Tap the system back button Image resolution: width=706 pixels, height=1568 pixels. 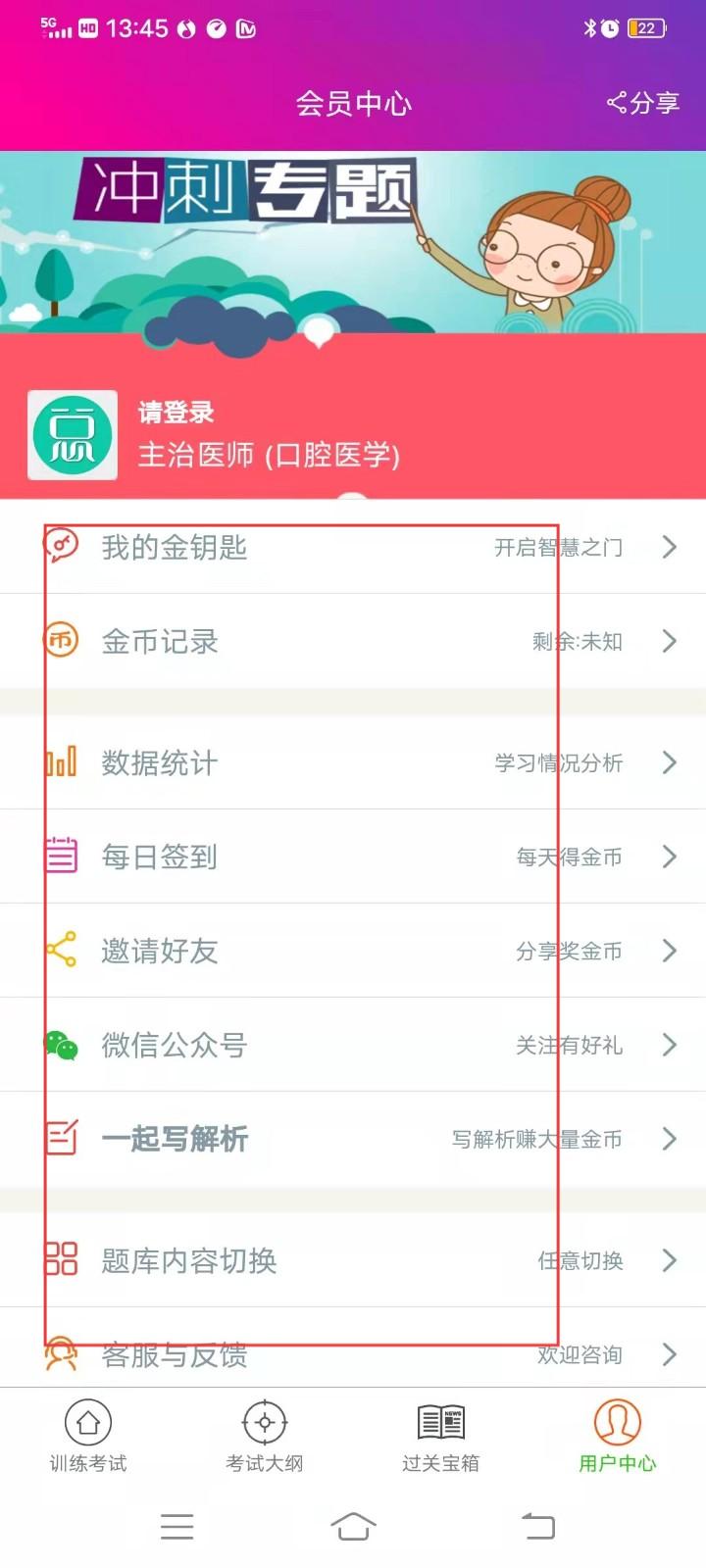pos(537,1526)
